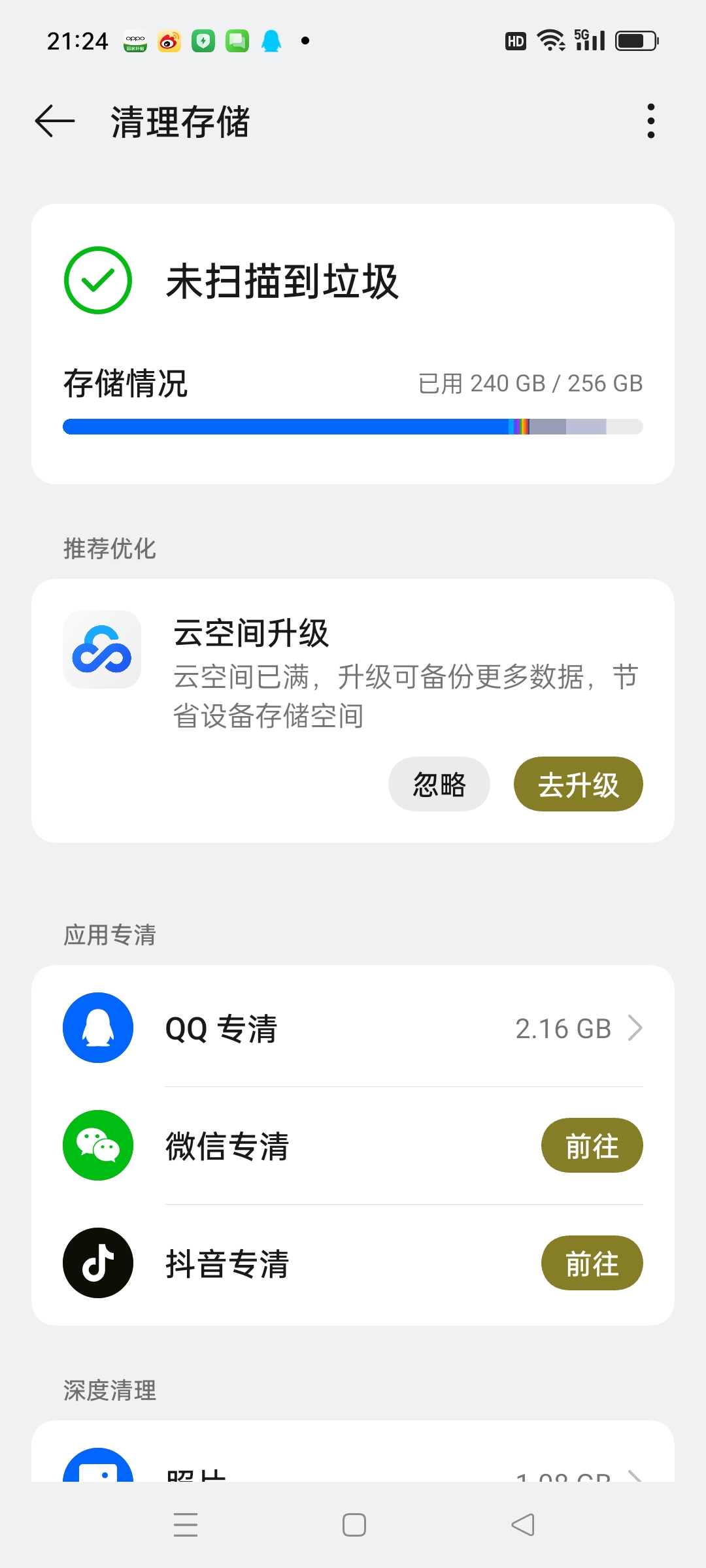
Task: Go back from the 清理存储 screen
Action: click(55, 122)
